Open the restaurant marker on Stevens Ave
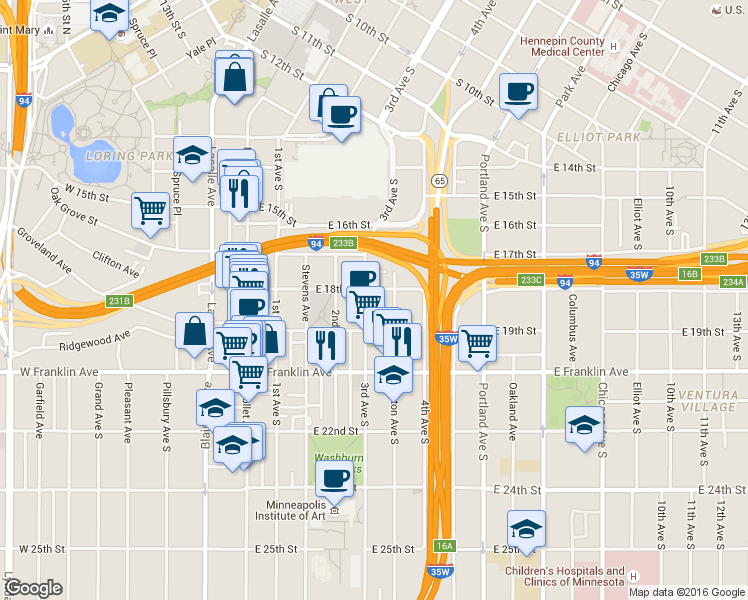 (x=326, y=348)
